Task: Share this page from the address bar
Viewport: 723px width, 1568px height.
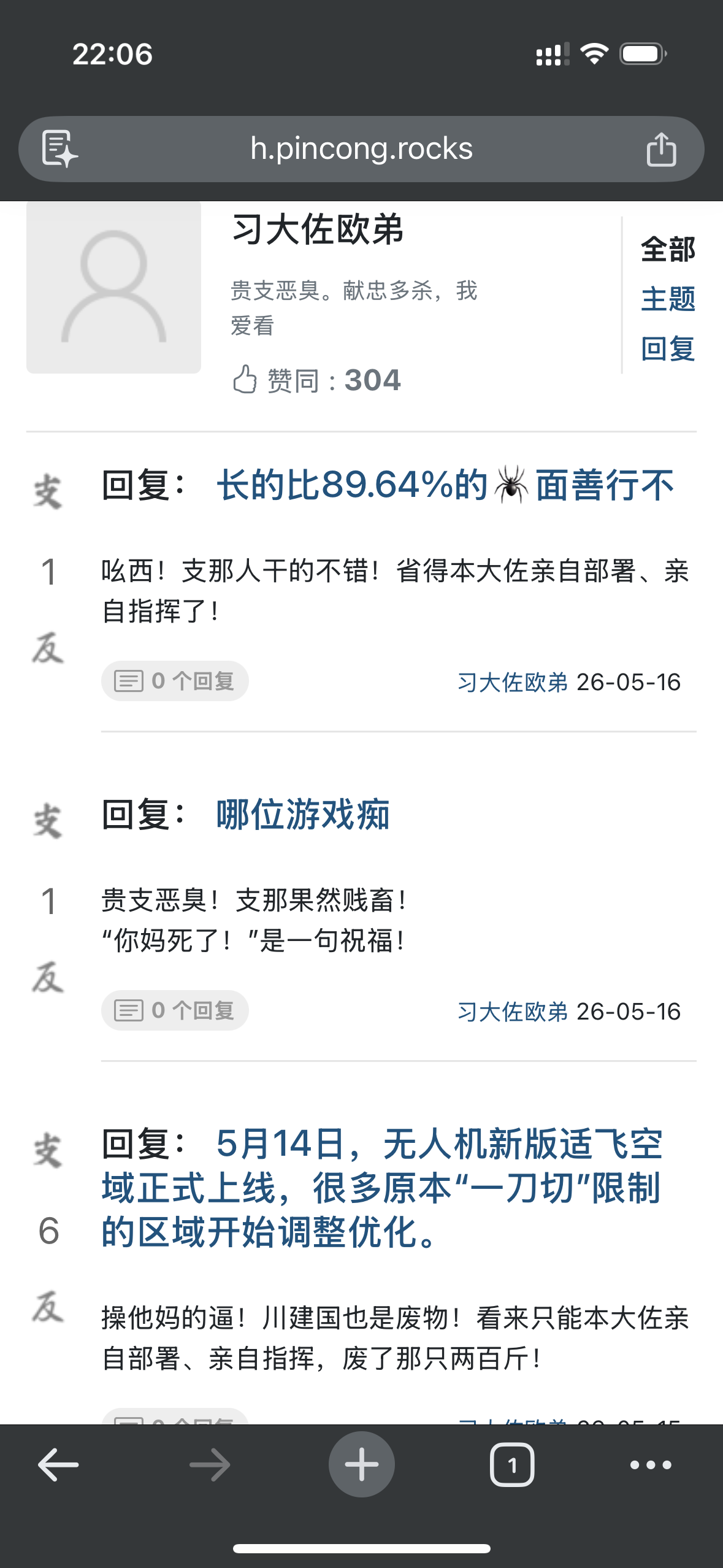Action: coord(661,149)
